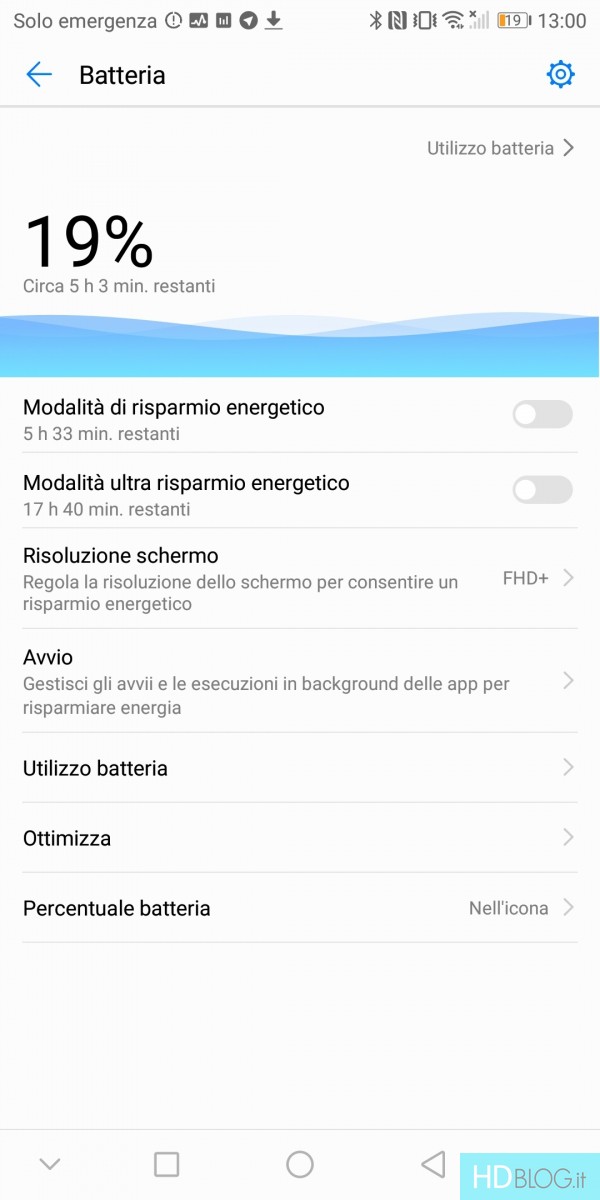Open recent apps with the square button
This screenshot has height=1200, width=600.
[167, 1164]
